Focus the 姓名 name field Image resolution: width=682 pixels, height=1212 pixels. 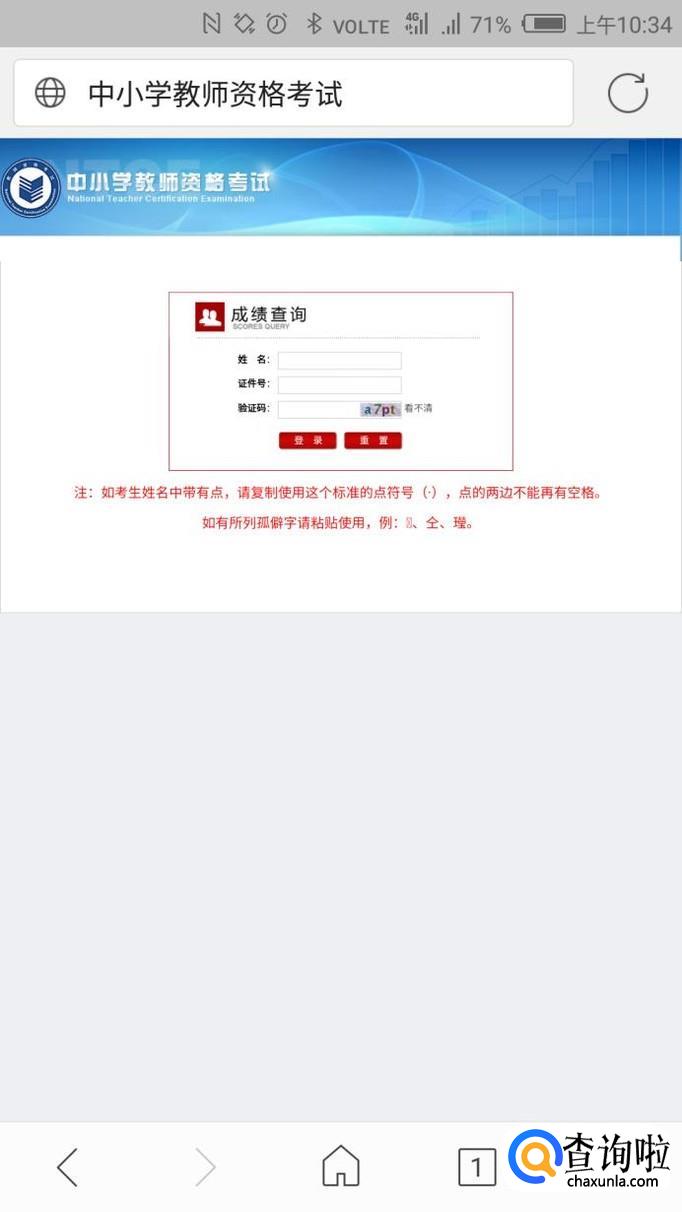(339, 360)
